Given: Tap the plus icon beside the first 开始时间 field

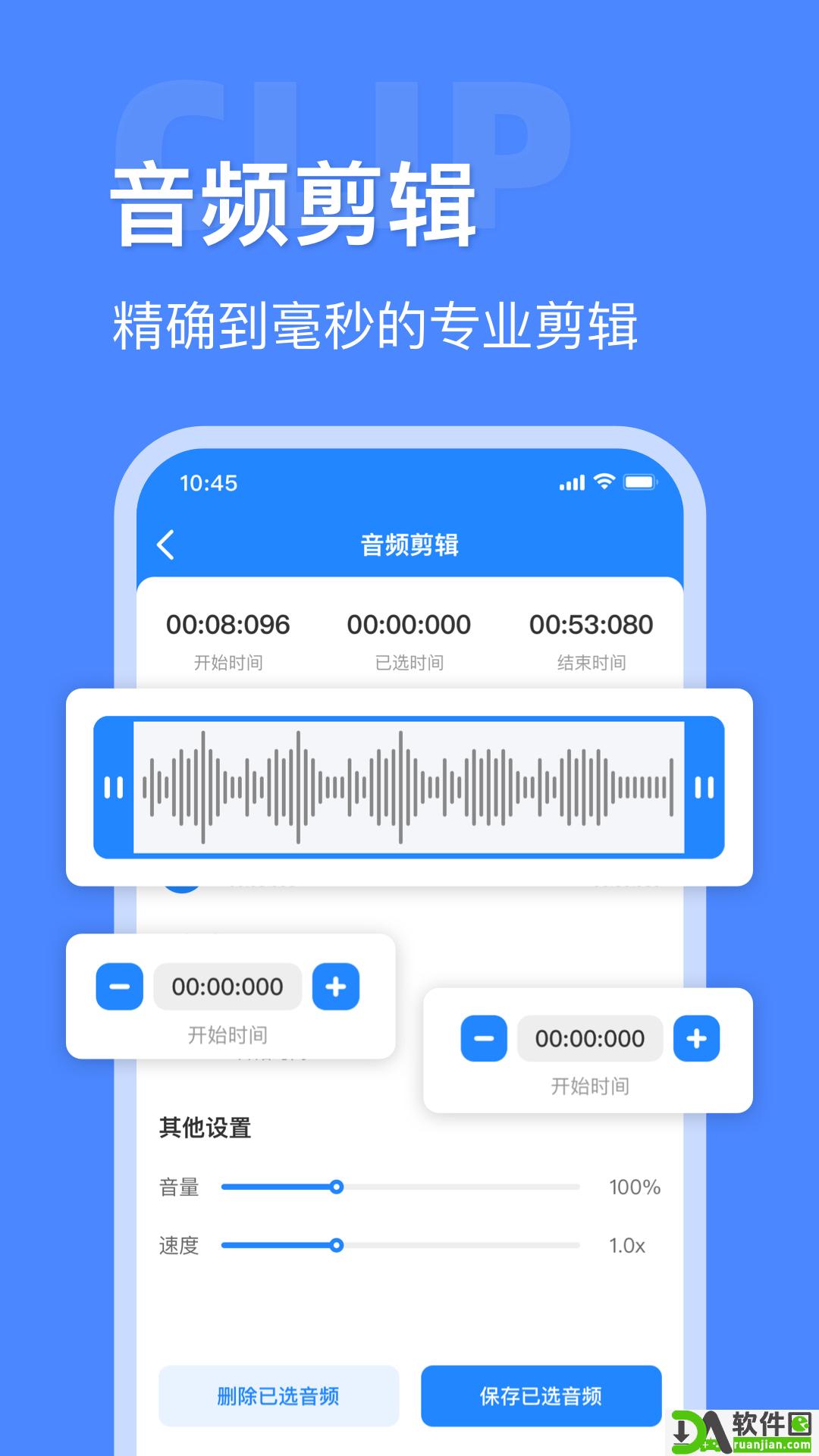Looking at the screenshot, I should tap(336, 987).
